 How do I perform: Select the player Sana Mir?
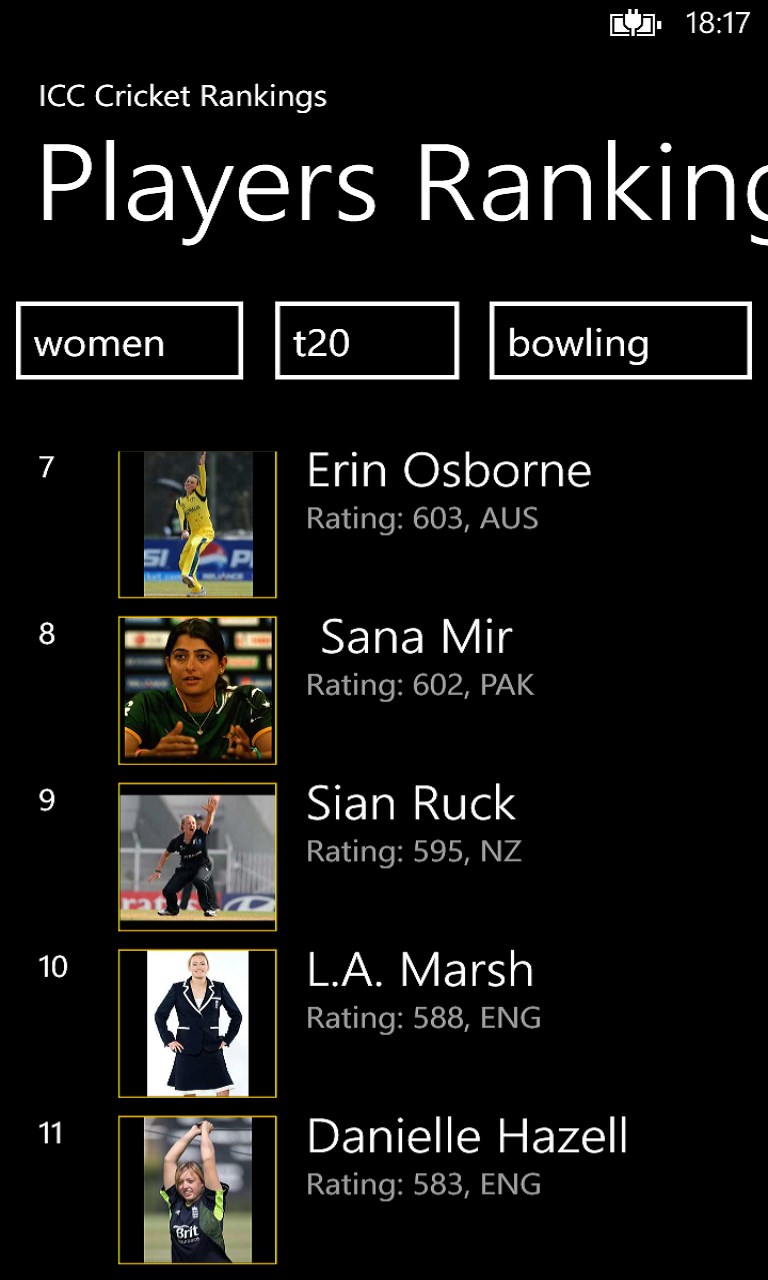[x=415, y=636]
